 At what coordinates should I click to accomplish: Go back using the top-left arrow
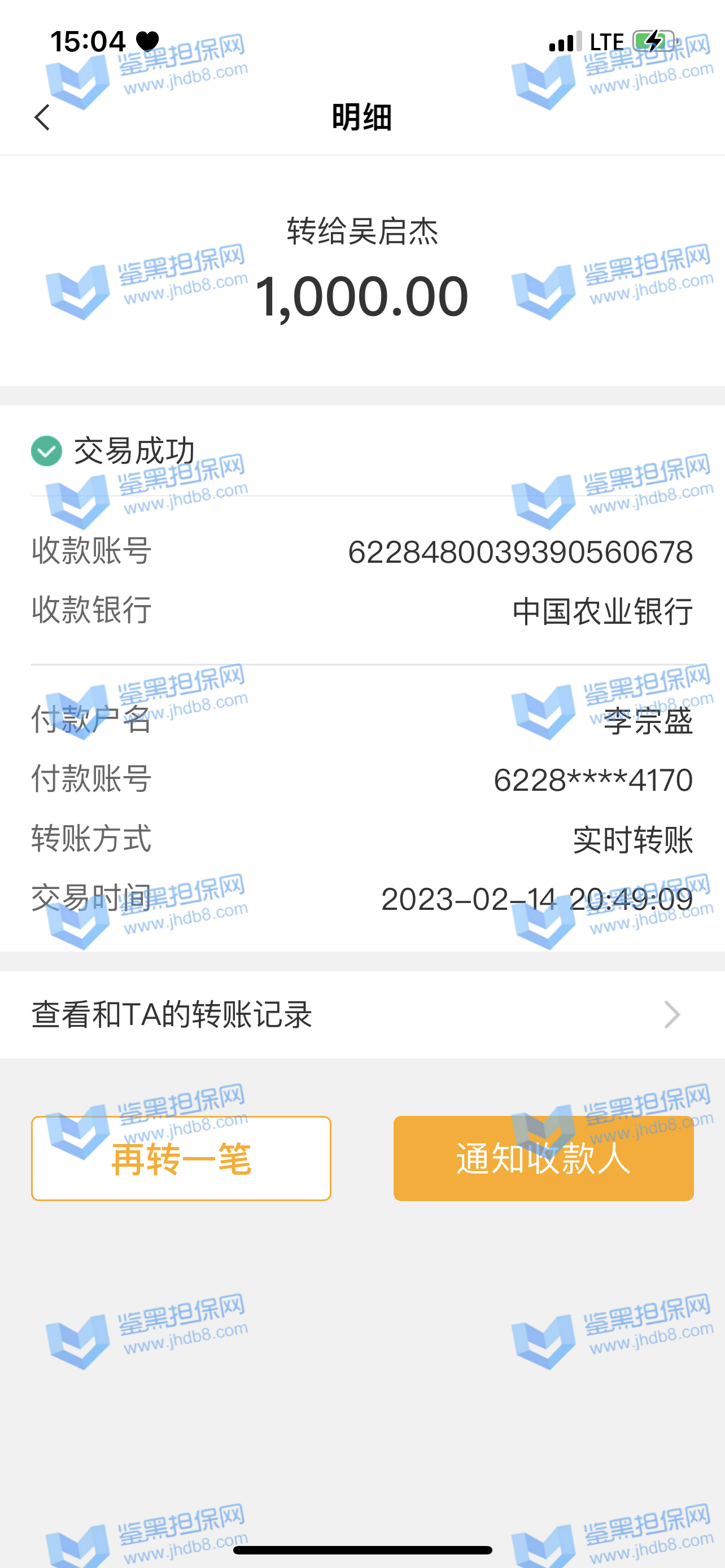(x=42, y=117)
